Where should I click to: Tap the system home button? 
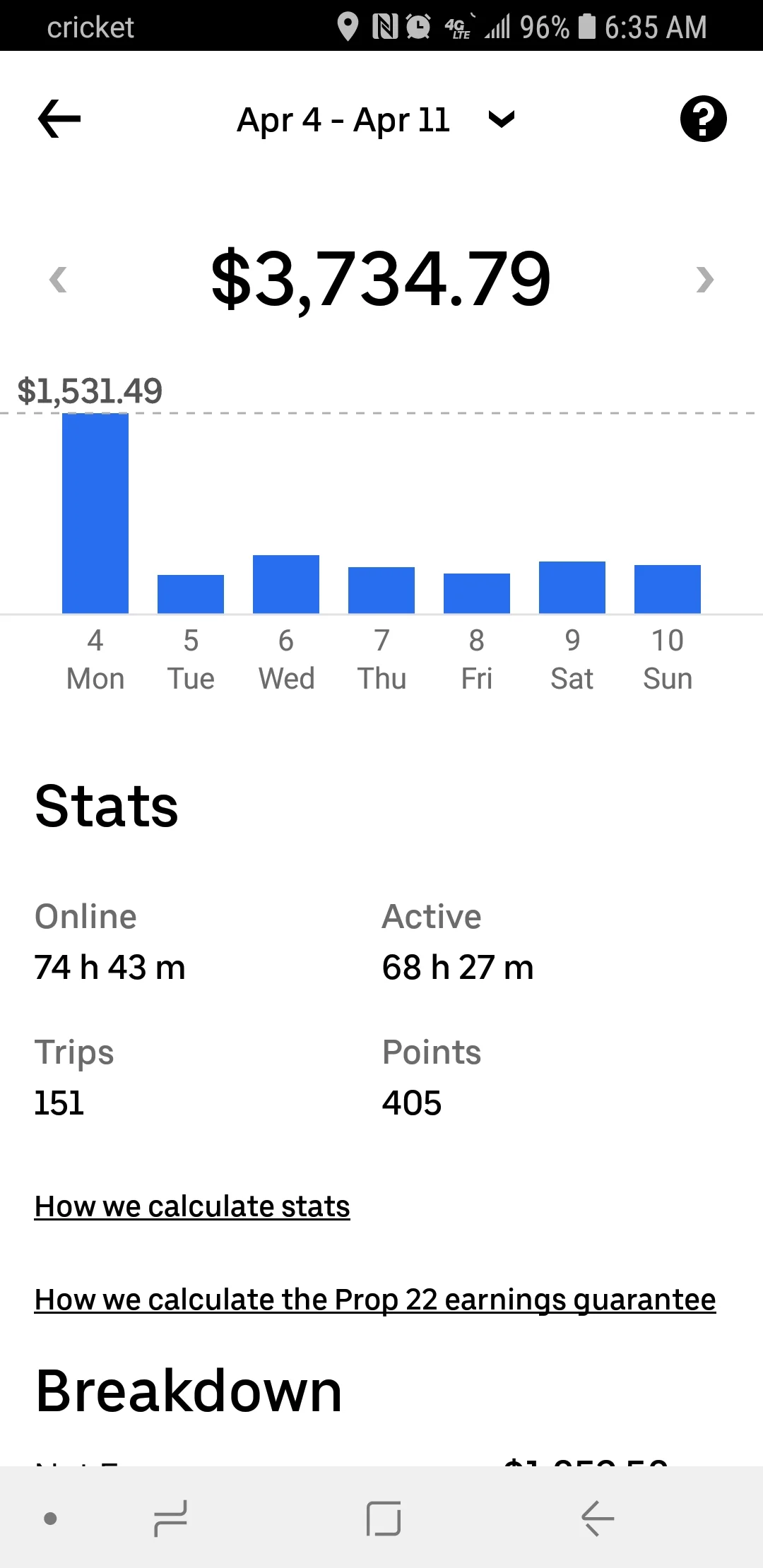coord(384,1519)
